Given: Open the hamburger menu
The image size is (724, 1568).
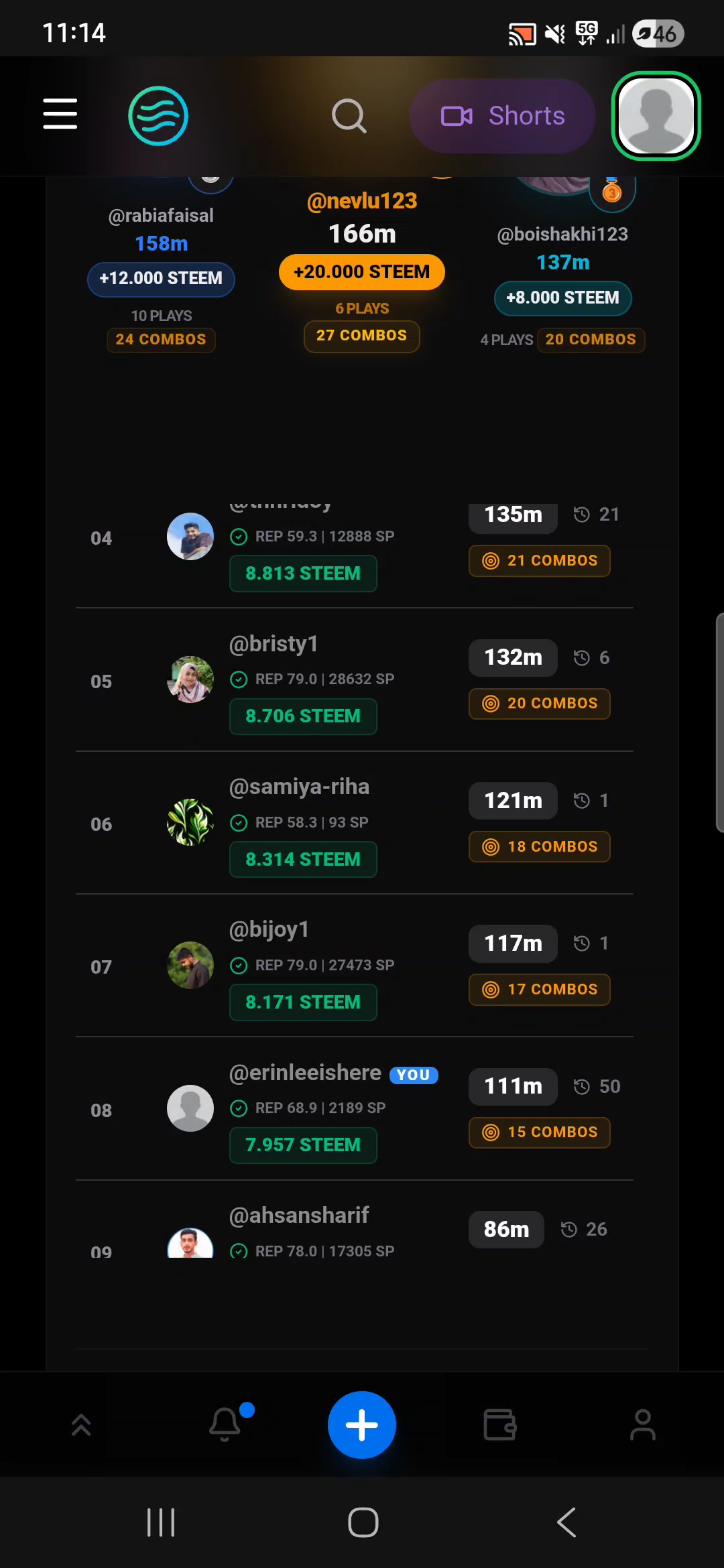Looking at the screenshot, I should pyautogui.click(x=60, y=114).
